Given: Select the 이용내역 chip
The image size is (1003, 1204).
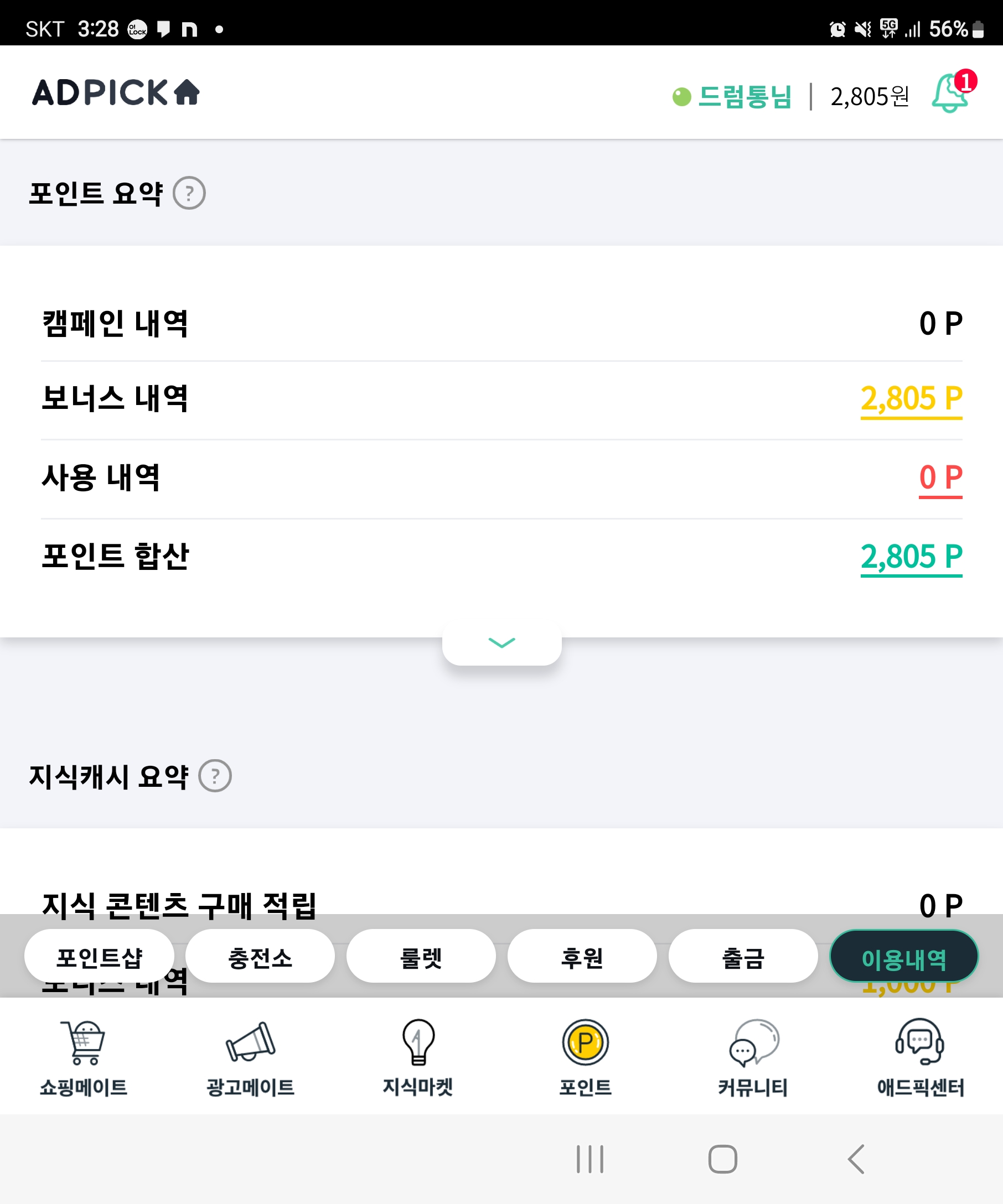Looking at the screenshot, I should [904, 956].
